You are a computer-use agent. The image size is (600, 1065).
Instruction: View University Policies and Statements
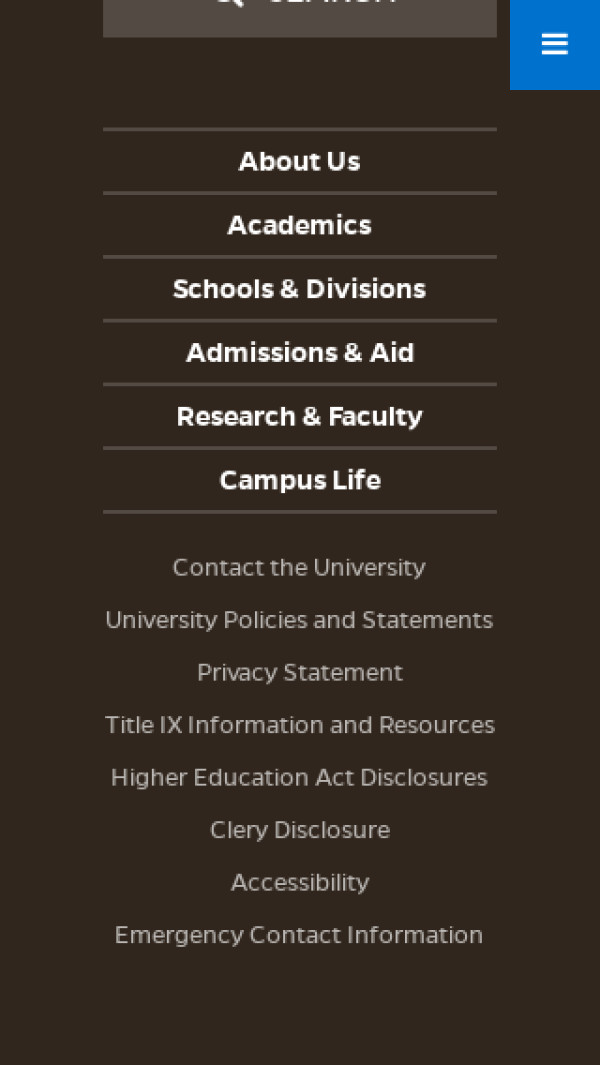(299, 620)
